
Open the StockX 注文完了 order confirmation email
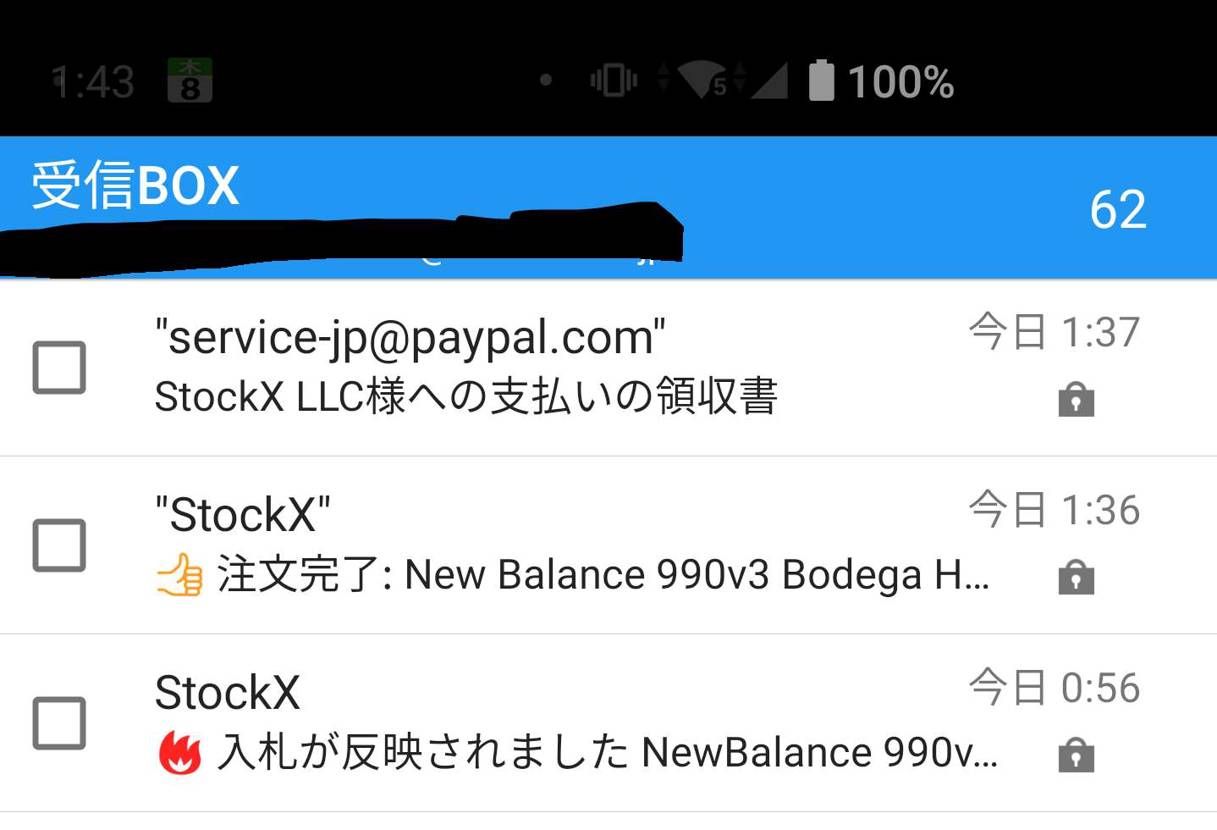560,546
